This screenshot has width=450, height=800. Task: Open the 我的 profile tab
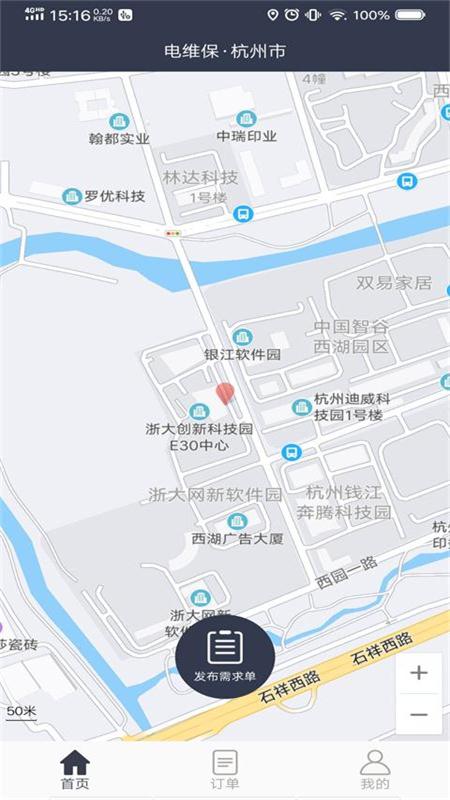pos(375,769)
